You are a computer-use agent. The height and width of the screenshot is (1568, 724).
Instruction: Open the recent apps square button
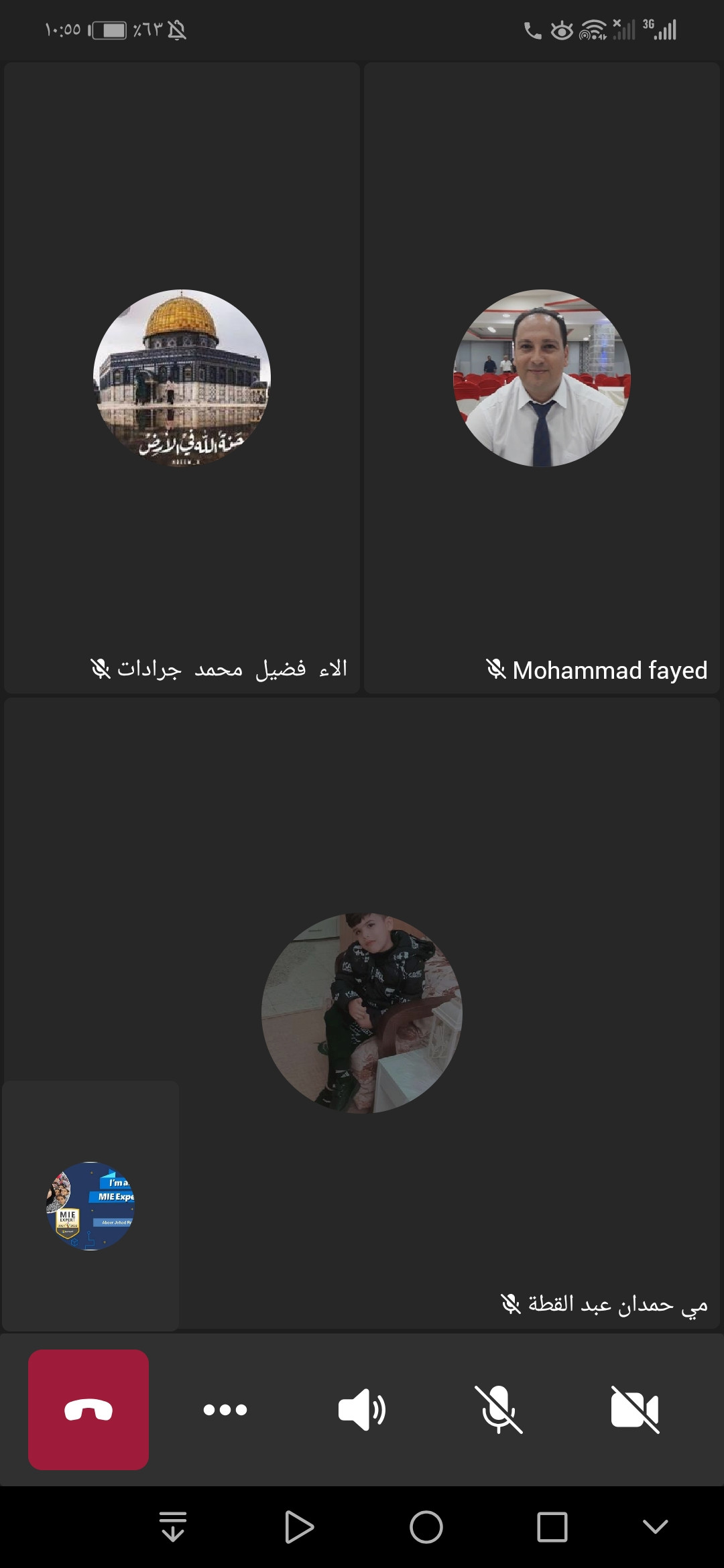(552, 1527)
